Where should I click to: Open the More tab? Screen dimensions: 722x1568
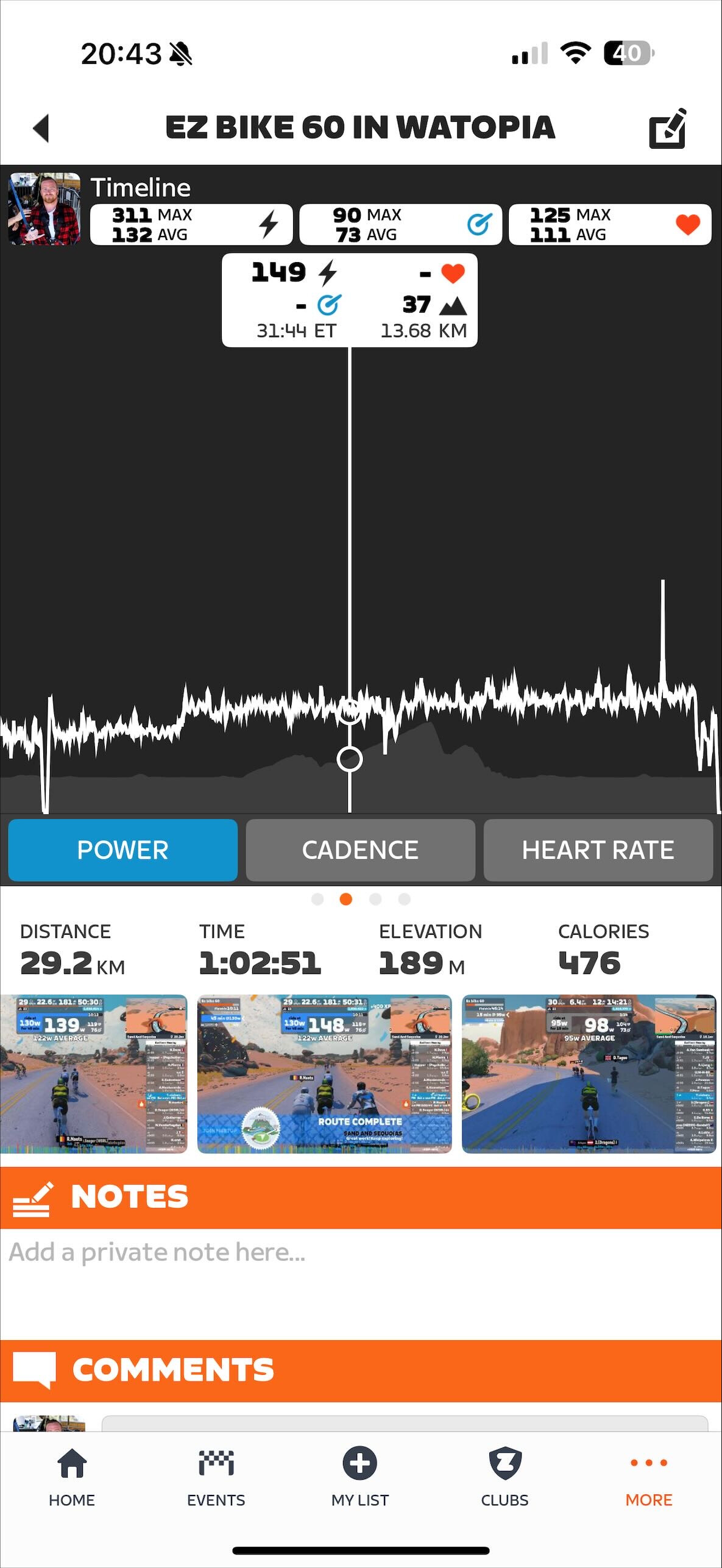coord(648,1476)
